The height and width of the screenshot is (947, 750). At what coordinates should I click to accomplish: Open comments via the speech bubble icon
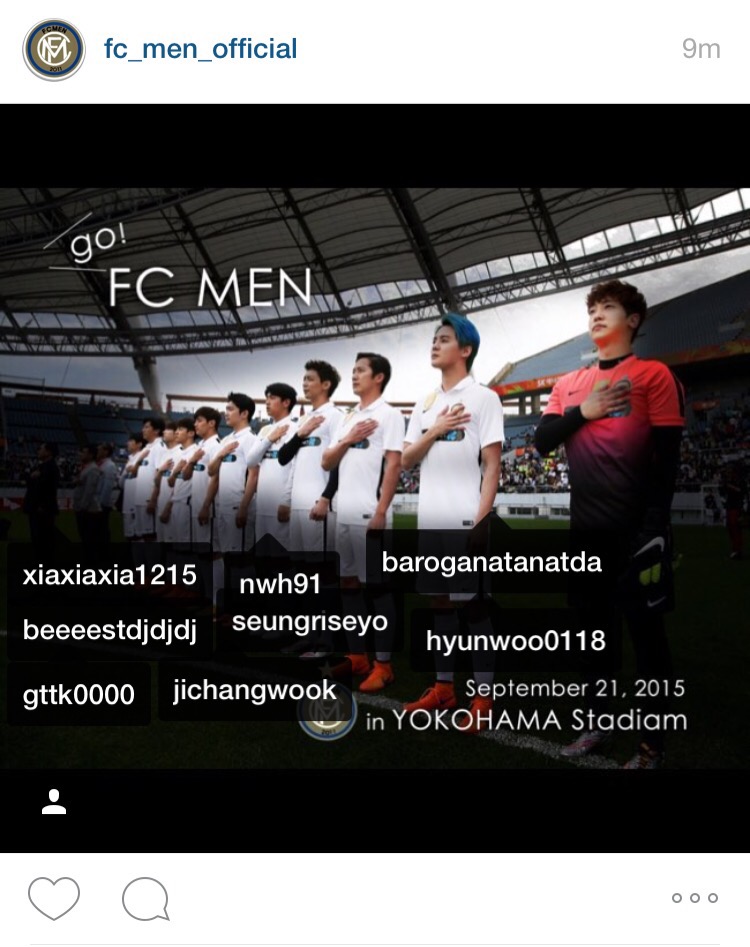coord(145,898)
